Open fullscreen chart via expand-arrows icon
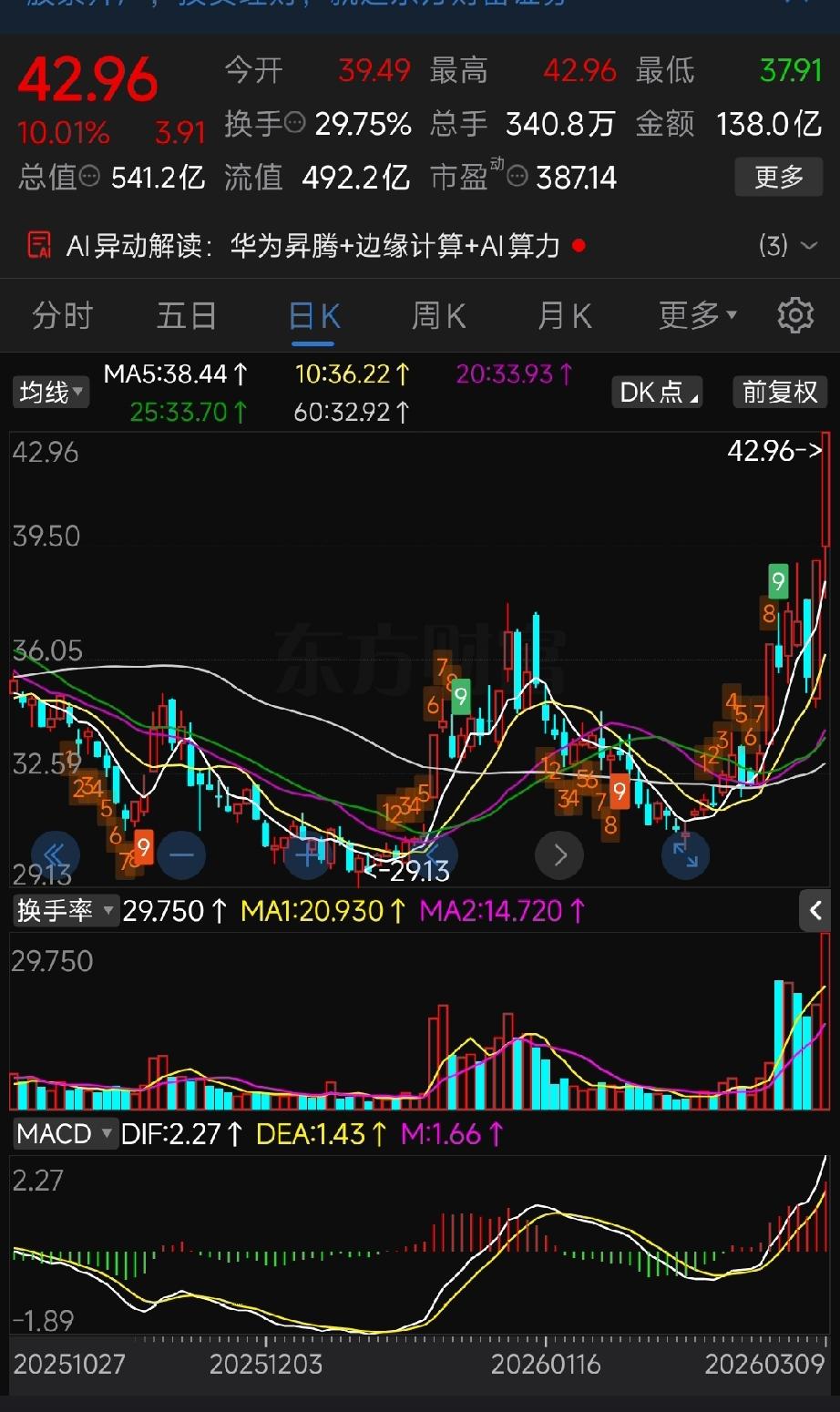 coord(685,854)
